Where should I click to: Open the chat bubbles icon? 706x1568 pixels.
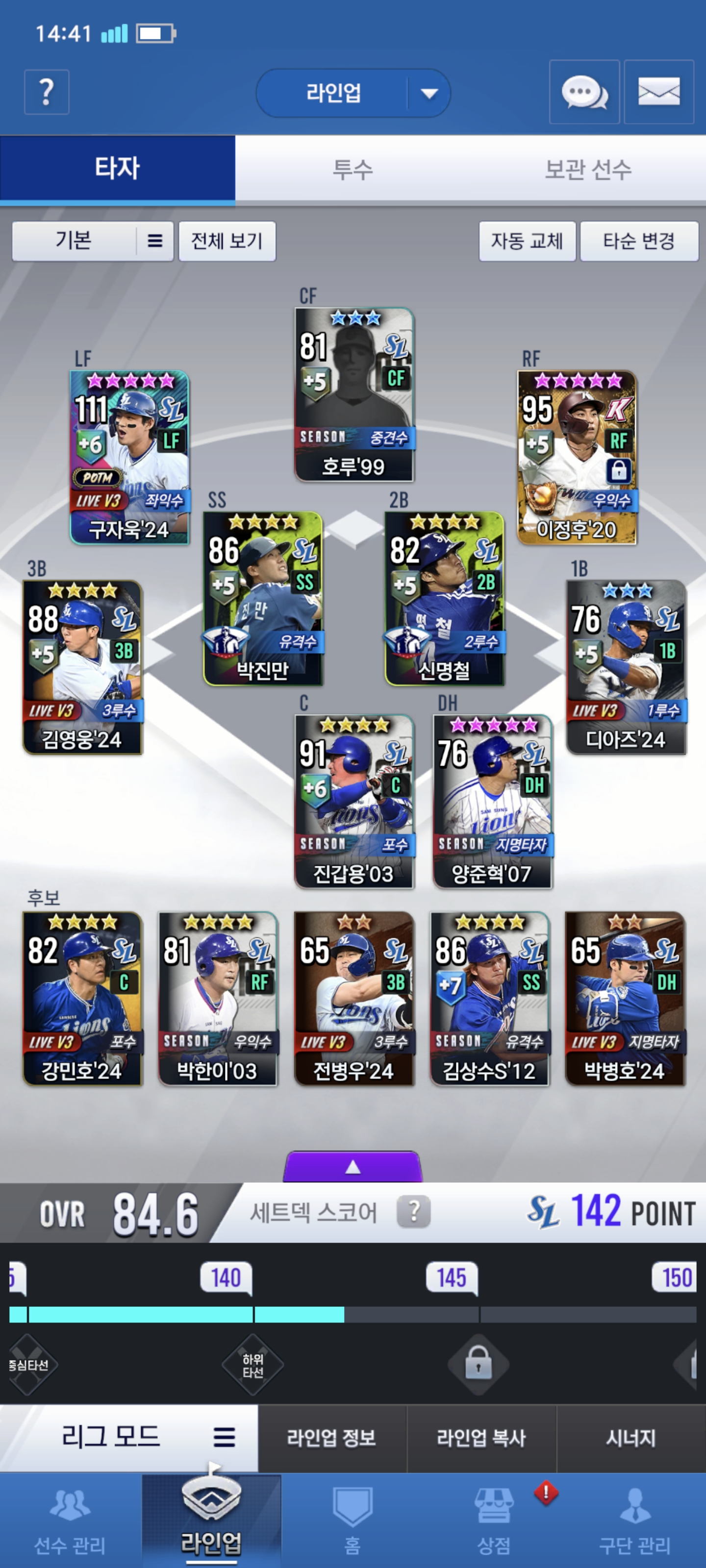coord(583,92)
